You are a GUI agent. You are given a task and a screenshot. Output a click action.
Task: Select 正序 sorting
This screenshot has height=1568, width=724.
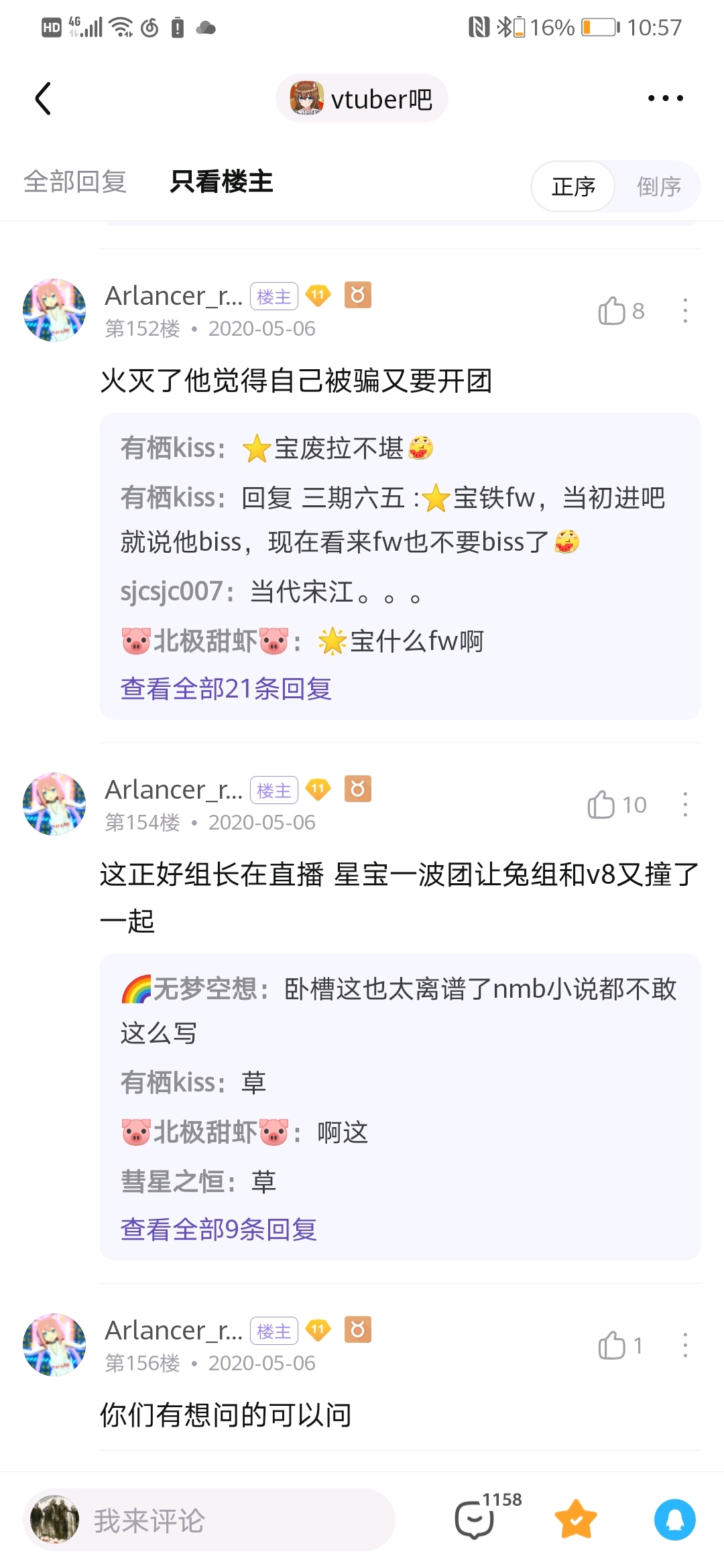tap(573, 186)
